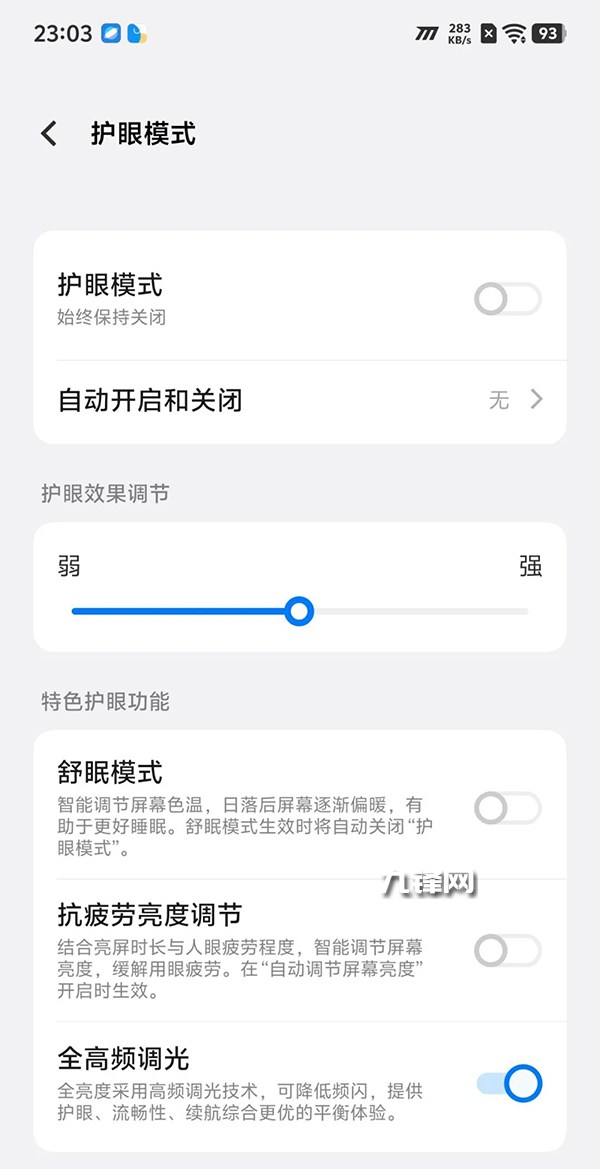Screen dimensions: 600x1169
Task: Turn on the 护眼模式 switch
Action: [x=507, y=299]
